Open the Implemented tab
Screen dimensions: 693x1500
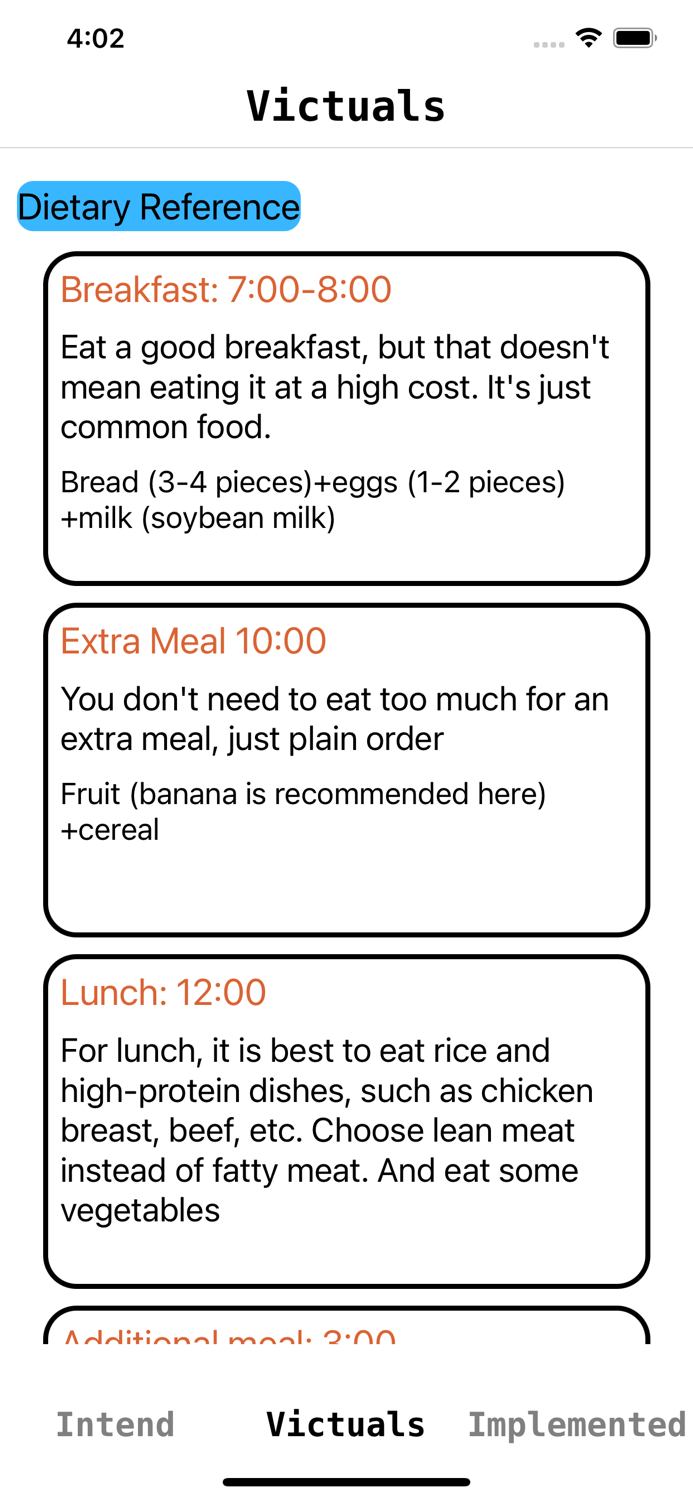[x=577, y=1424]
